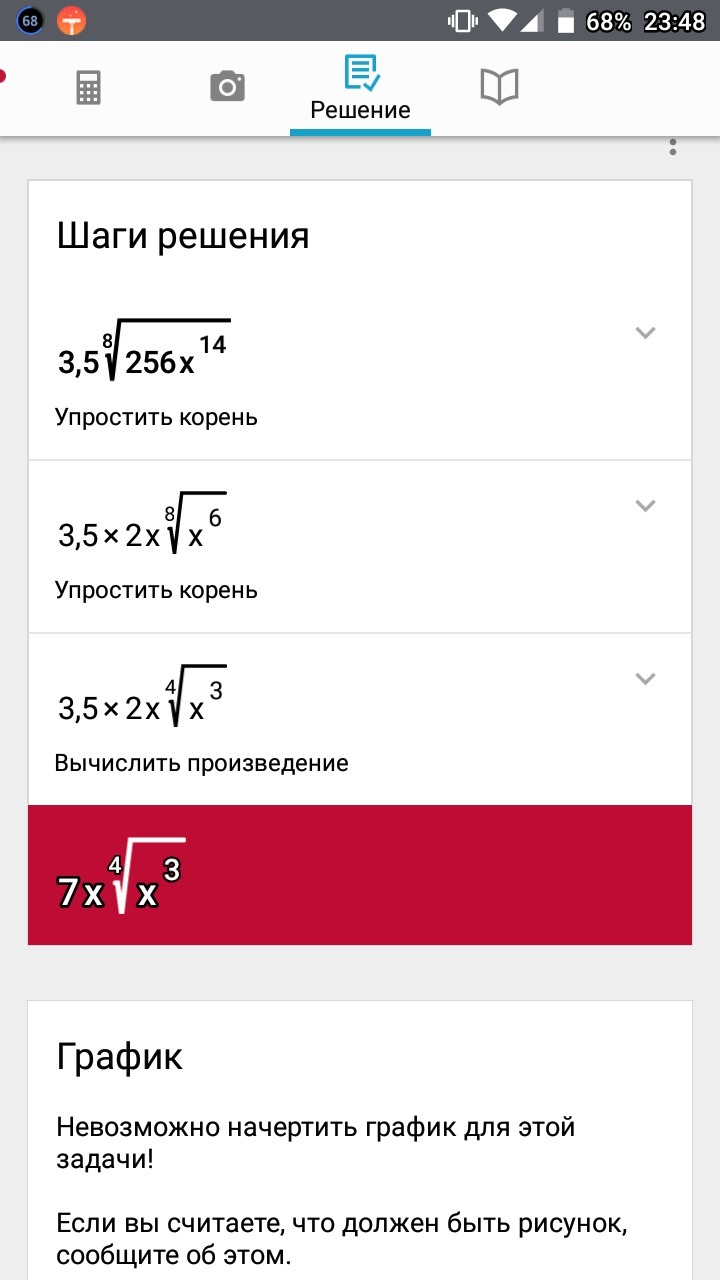Switch to the calculator tab
The width and height of the screenshot is (720, 1280).
pos(89,88)
